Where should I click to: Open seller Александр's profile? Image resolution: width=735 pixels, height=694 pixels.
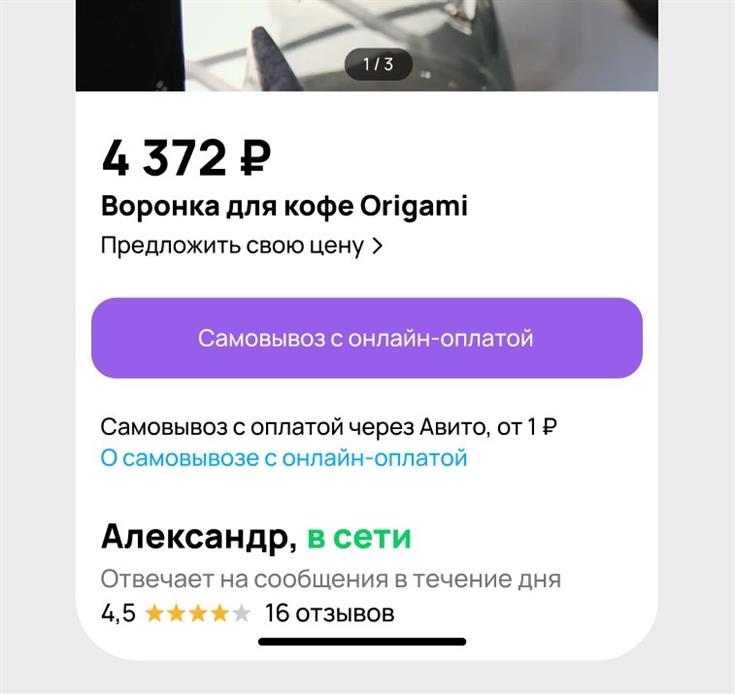pos(199,537)
